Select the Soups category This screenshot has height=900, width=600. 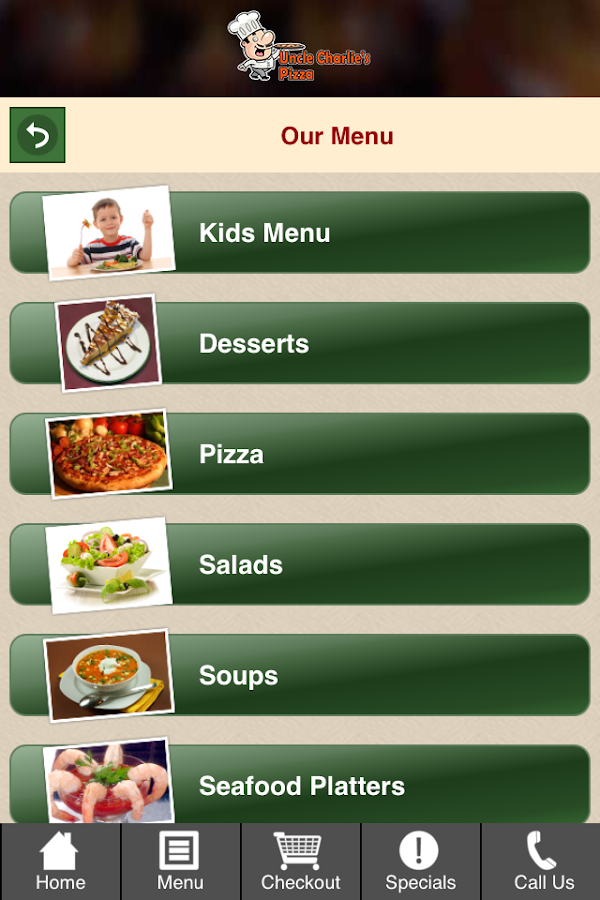(x=300, y=676)
